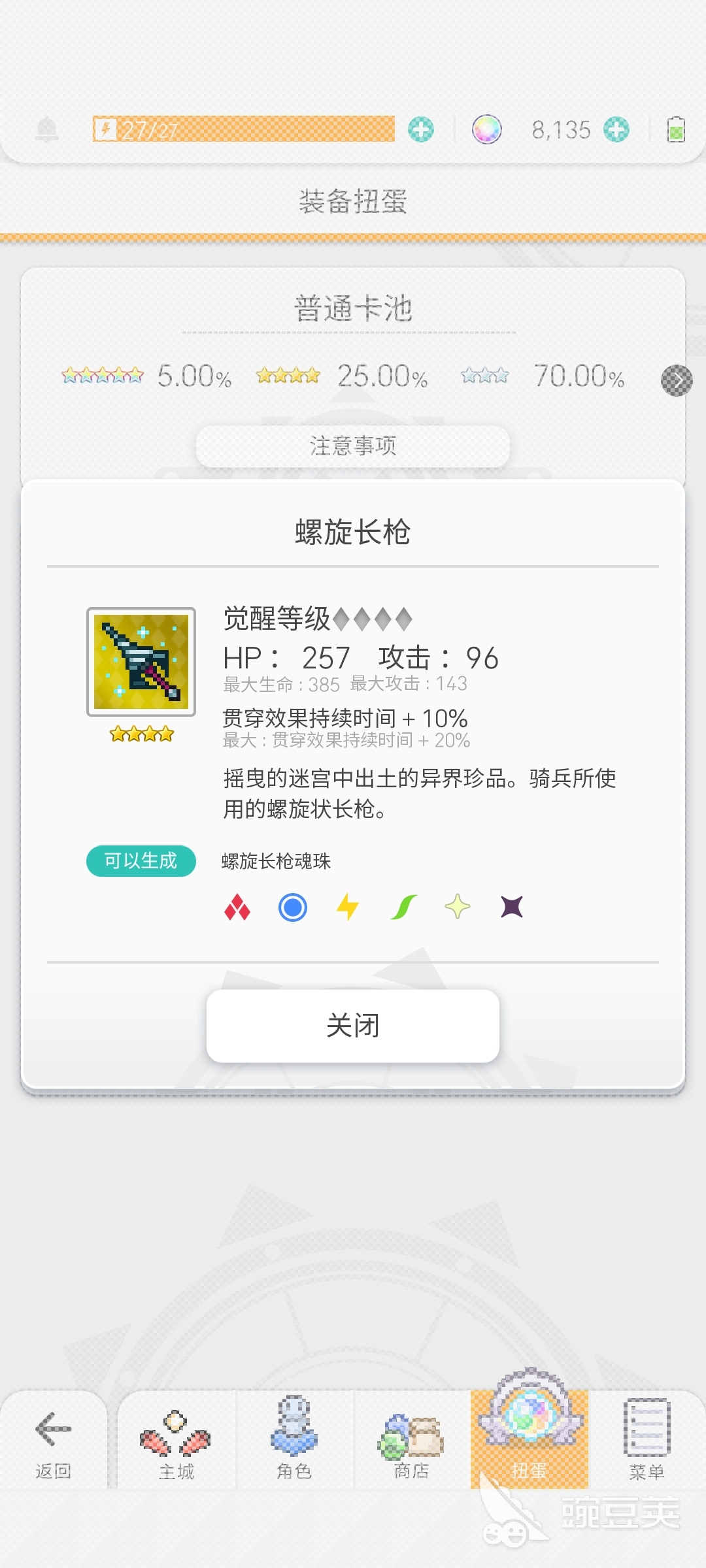Viewport: 706px width, 1568px height.
Task: Close the 螺旋长枪 detail dialog
Action: (x=353, y=1026)
